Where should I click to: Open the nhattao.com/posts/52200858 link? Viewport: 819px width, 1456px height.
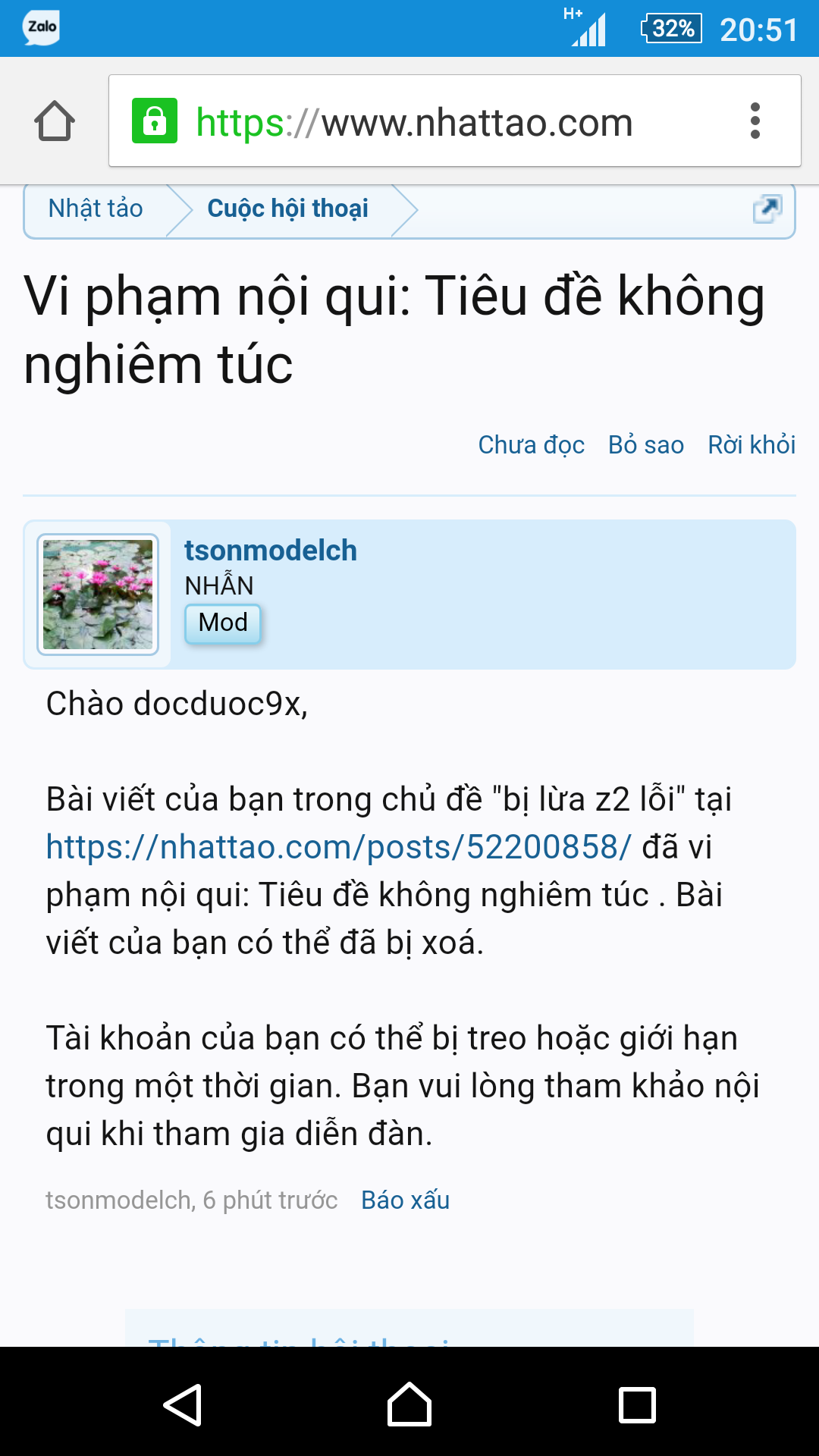338,847
